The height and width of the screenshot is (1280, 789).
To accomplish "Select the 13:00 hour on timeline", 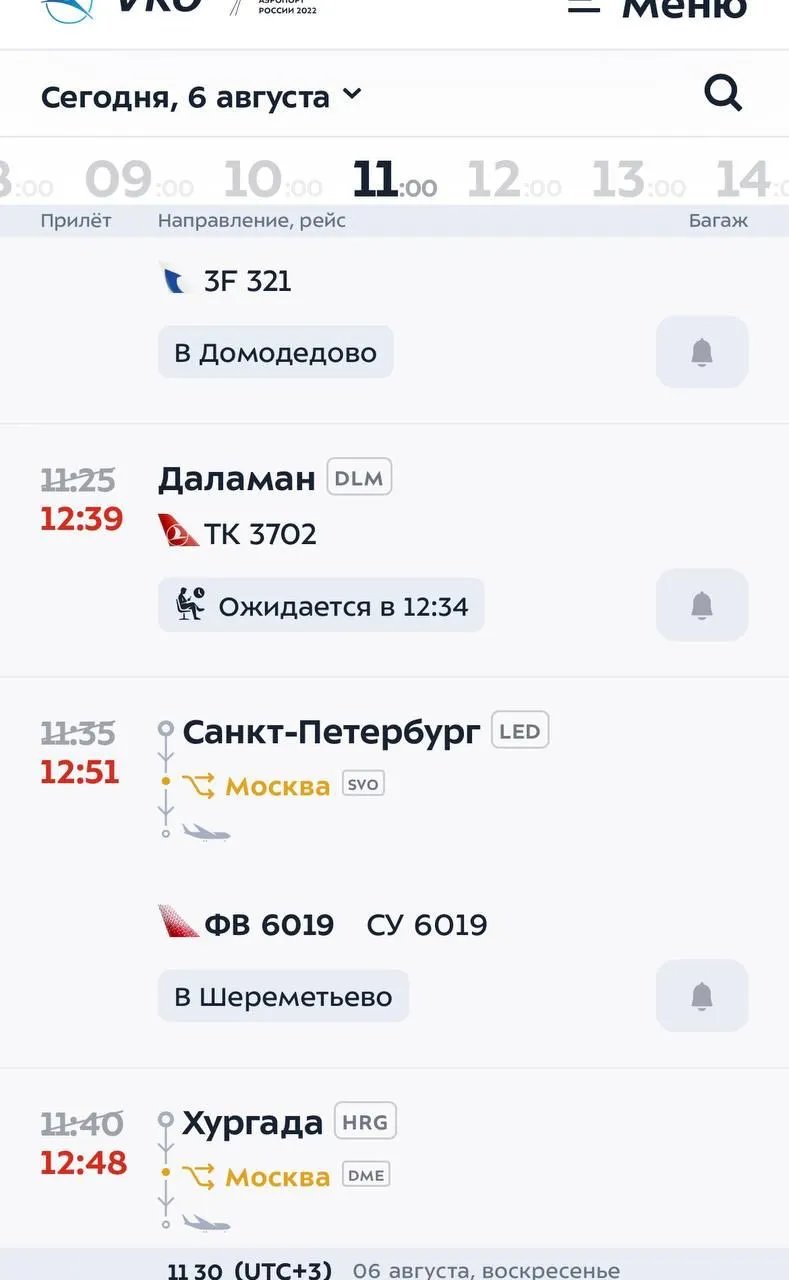I will tap(637, 181).
